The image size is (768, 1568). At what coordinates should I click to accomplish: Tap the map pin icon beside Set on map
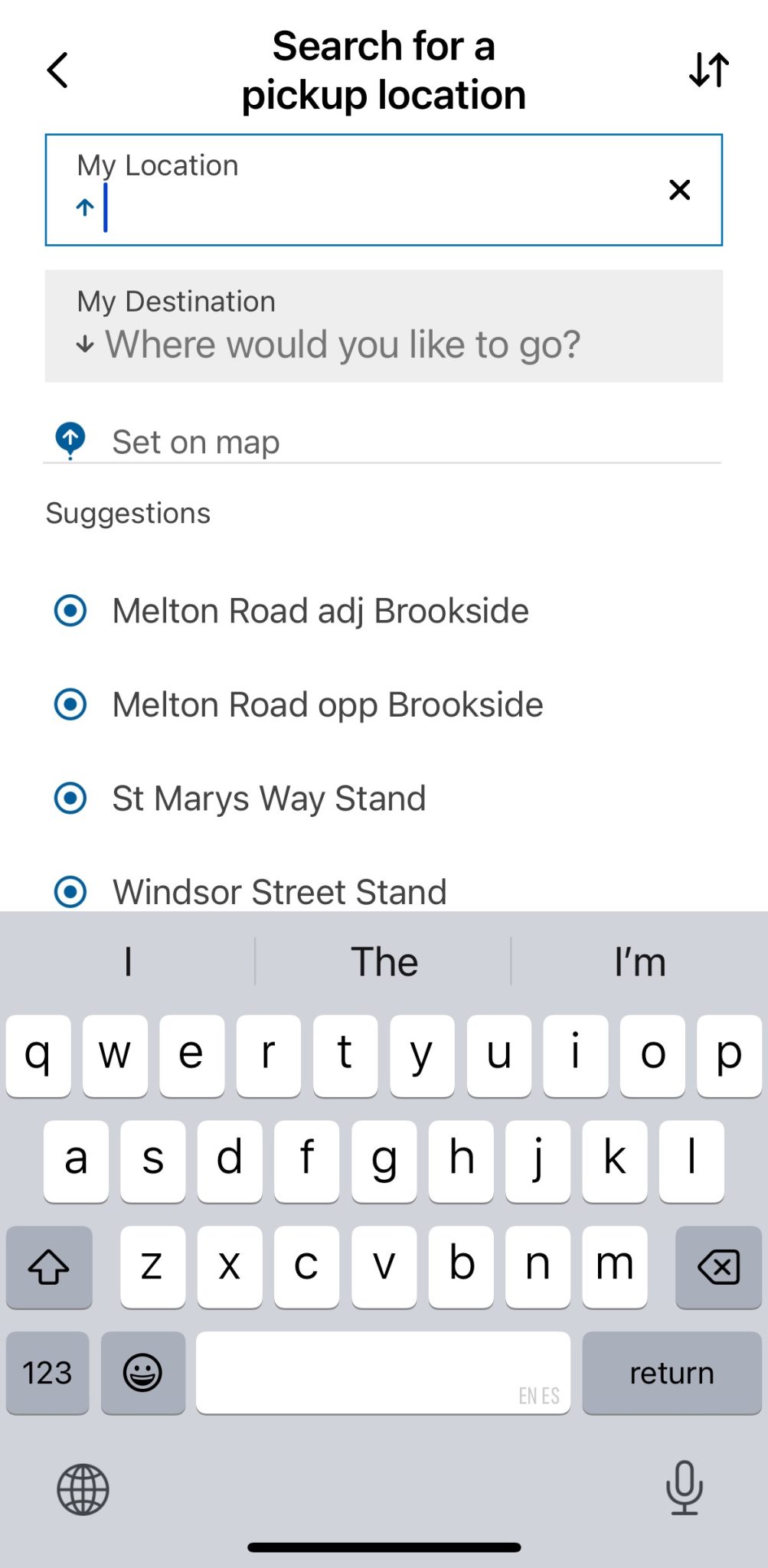coord(70,439)
